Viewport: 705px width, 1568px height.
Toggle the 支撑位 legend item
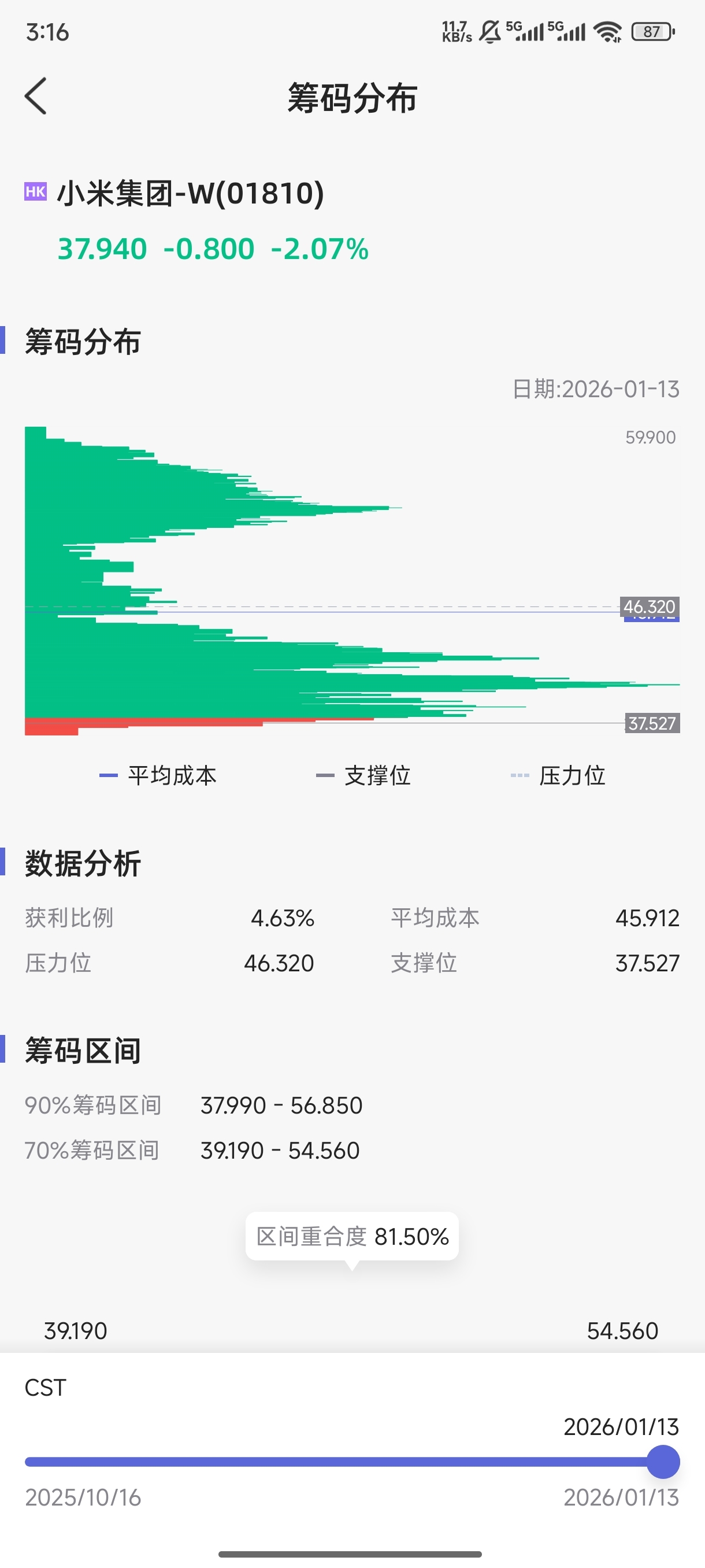[377, 775]
